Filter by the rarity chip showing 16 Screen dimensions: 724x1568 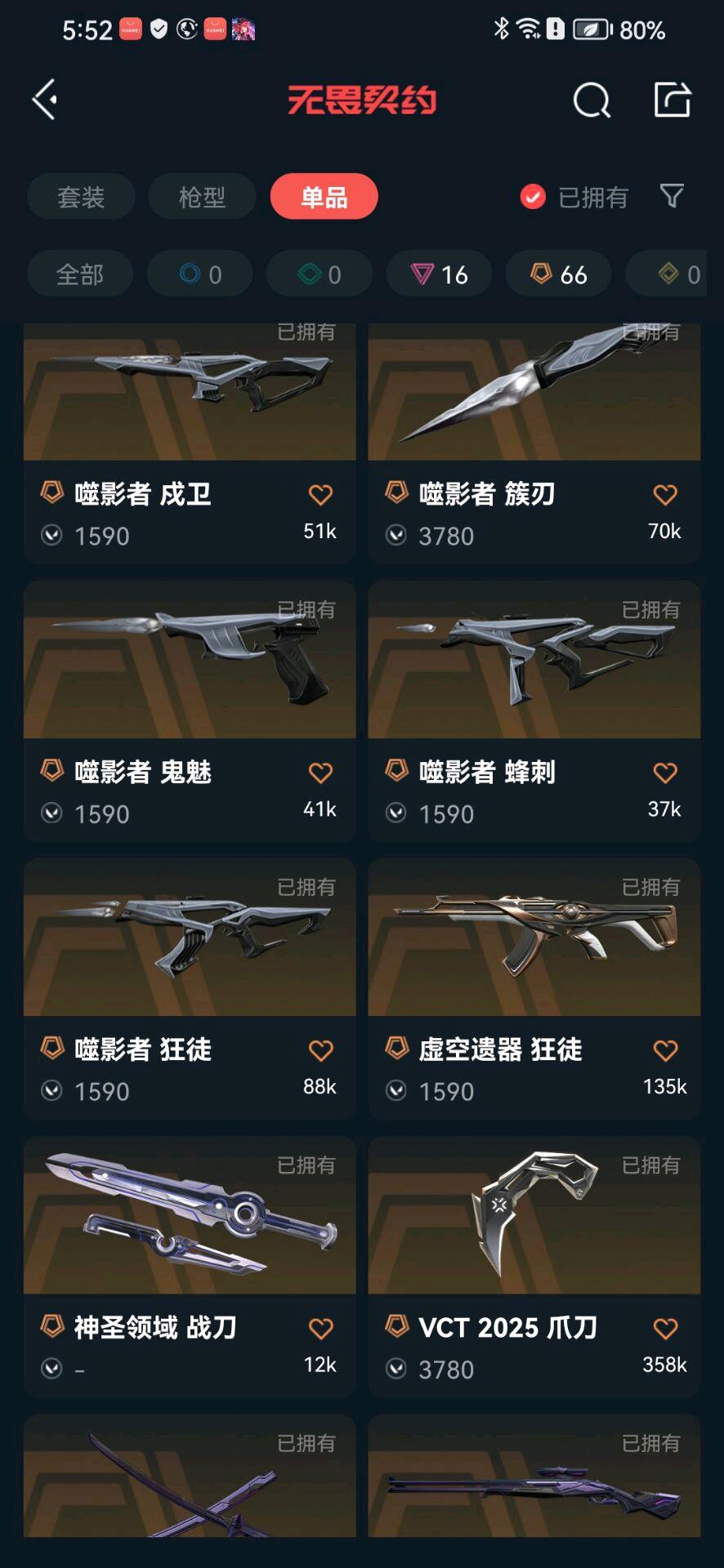pos(440,274)
